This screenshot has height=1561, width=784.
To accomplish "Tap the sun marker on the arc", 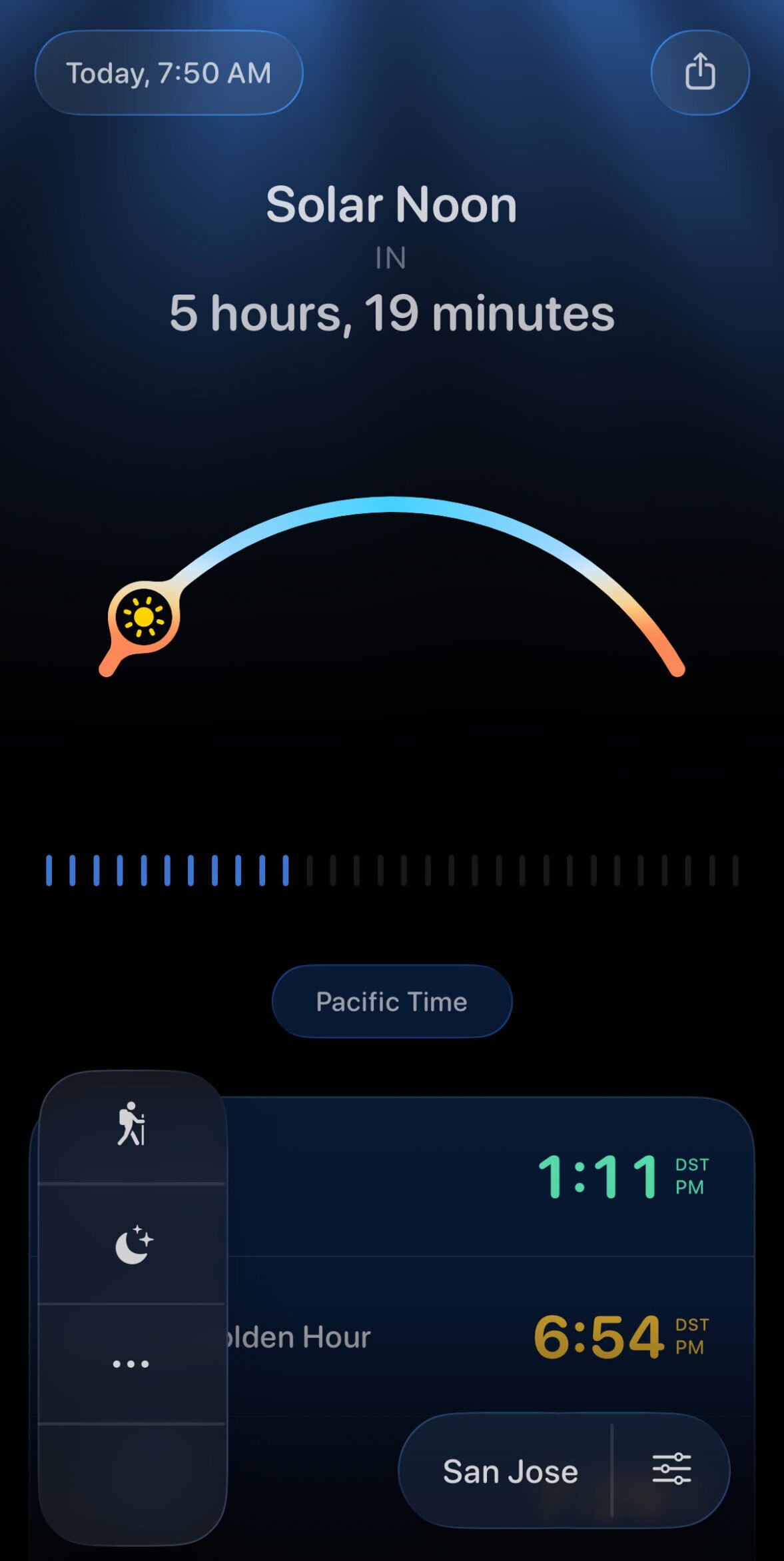I will click(144, 617).
